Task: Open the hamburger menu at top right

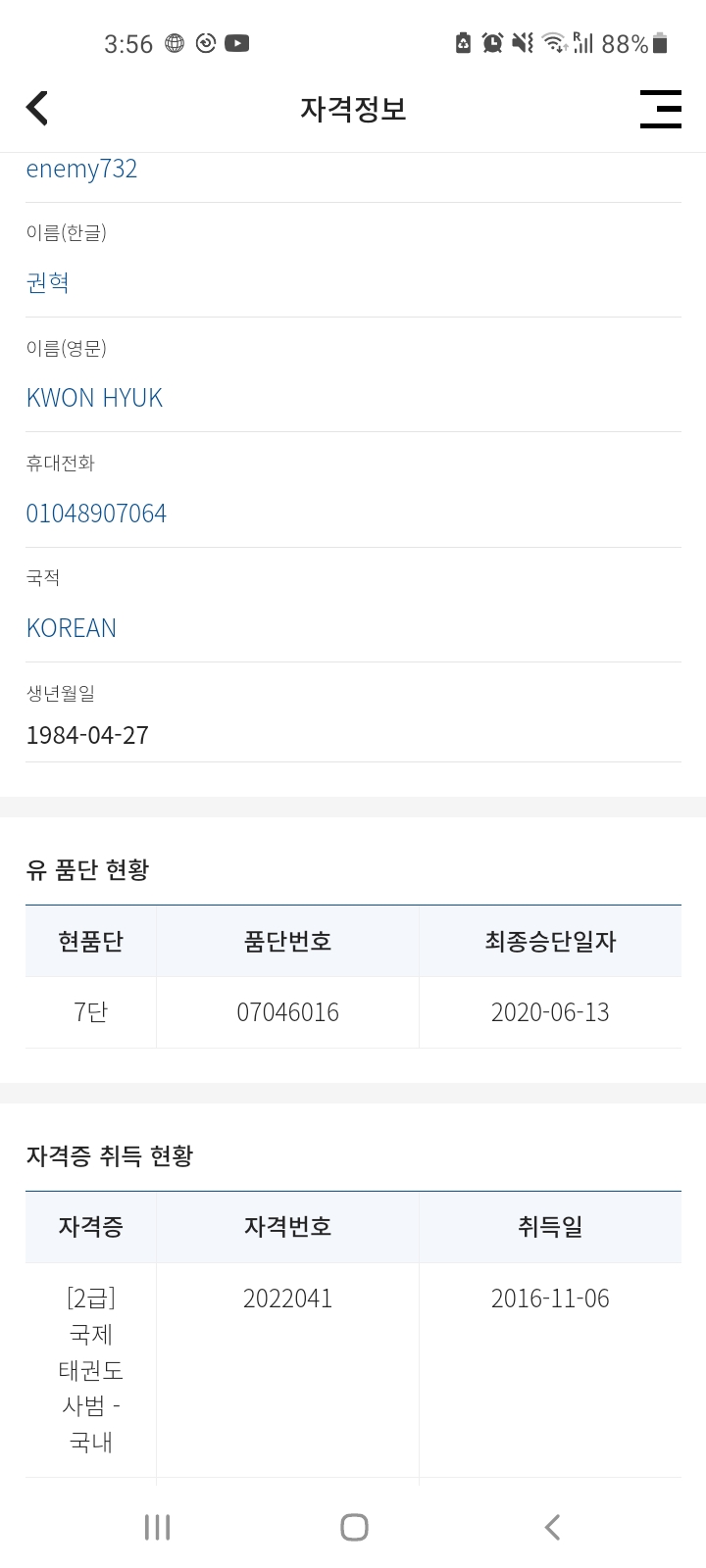Action: (660, 109)
